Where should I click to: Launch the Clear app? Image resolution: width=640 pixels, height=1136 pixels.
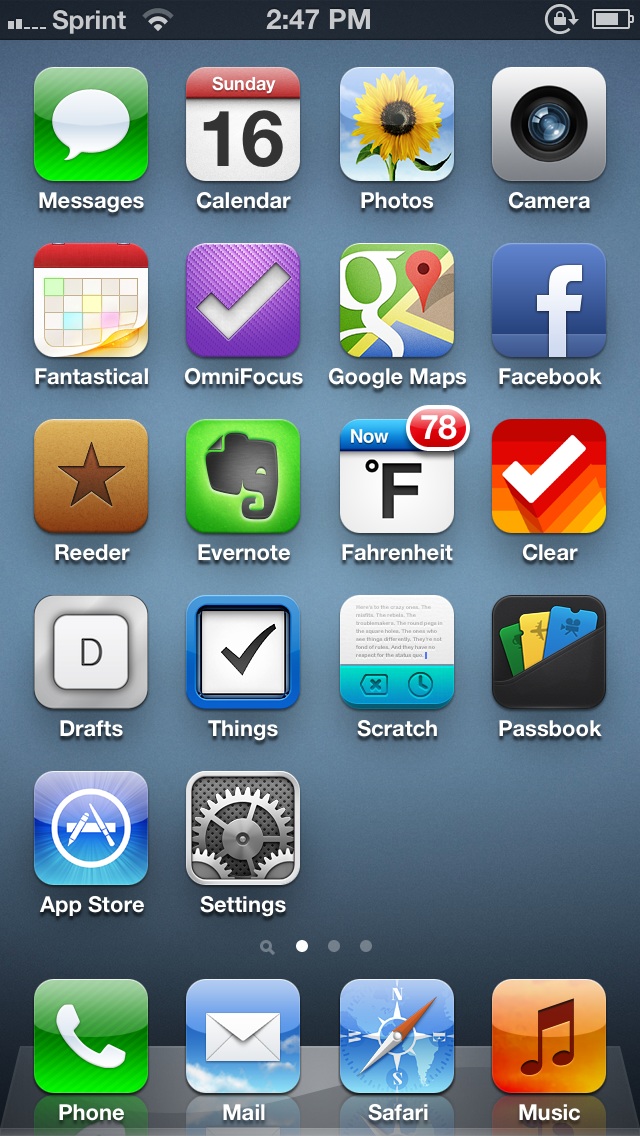[549, 476]
